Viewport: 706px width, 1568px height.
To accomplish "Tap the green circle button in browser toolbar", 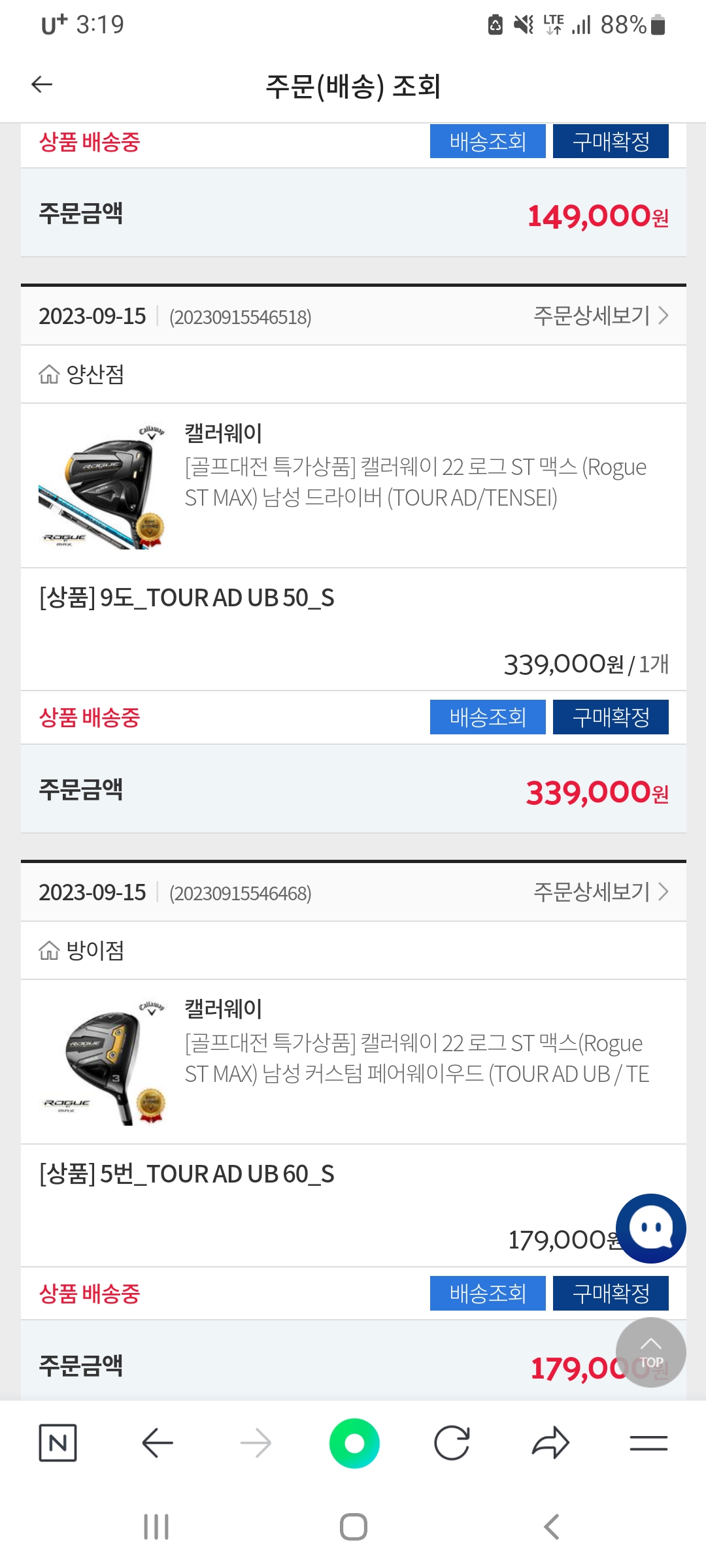I will pyautogui.click(x=354, y=1443).
